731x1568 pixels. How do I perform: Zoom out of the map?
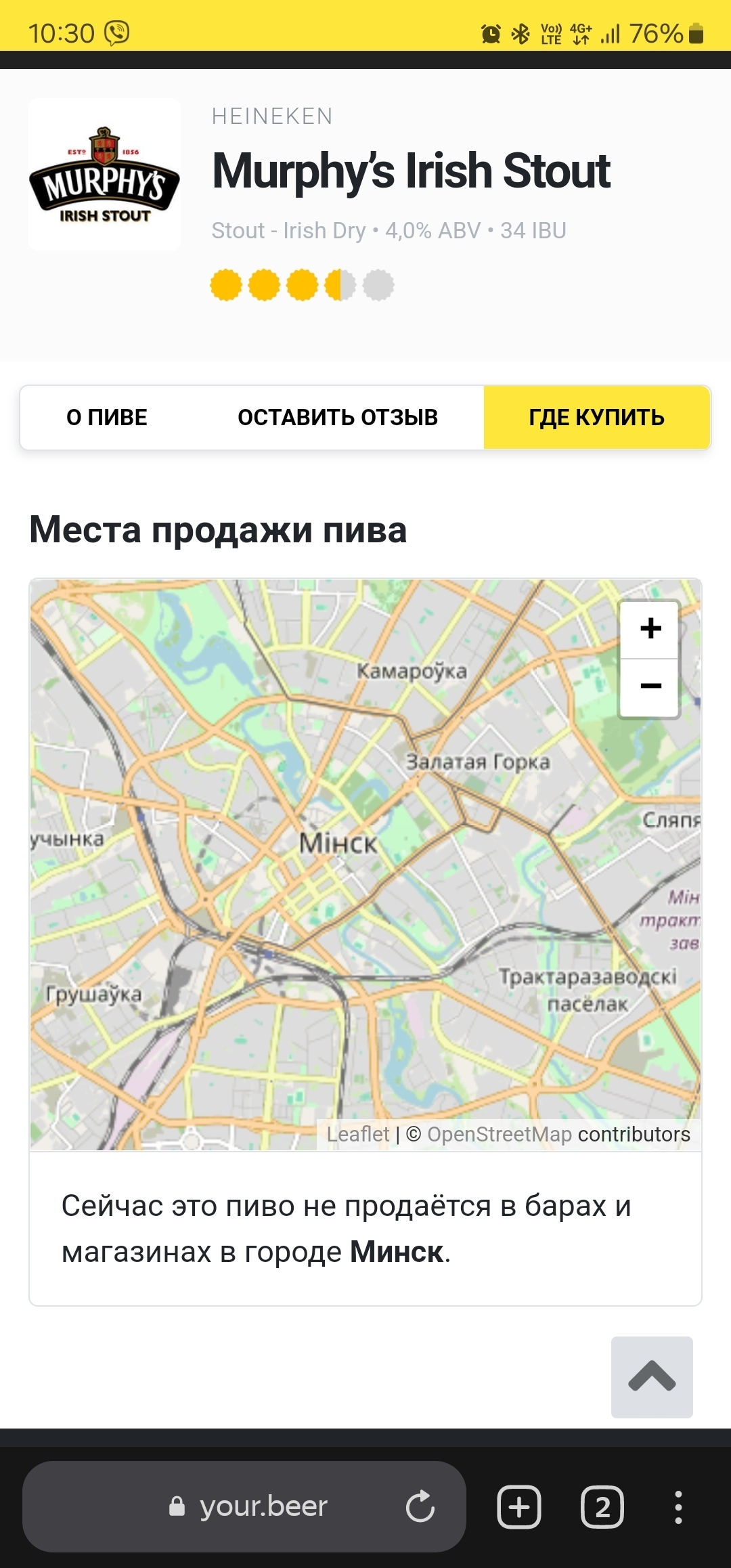pyautogui.click(x=650, y=687)
